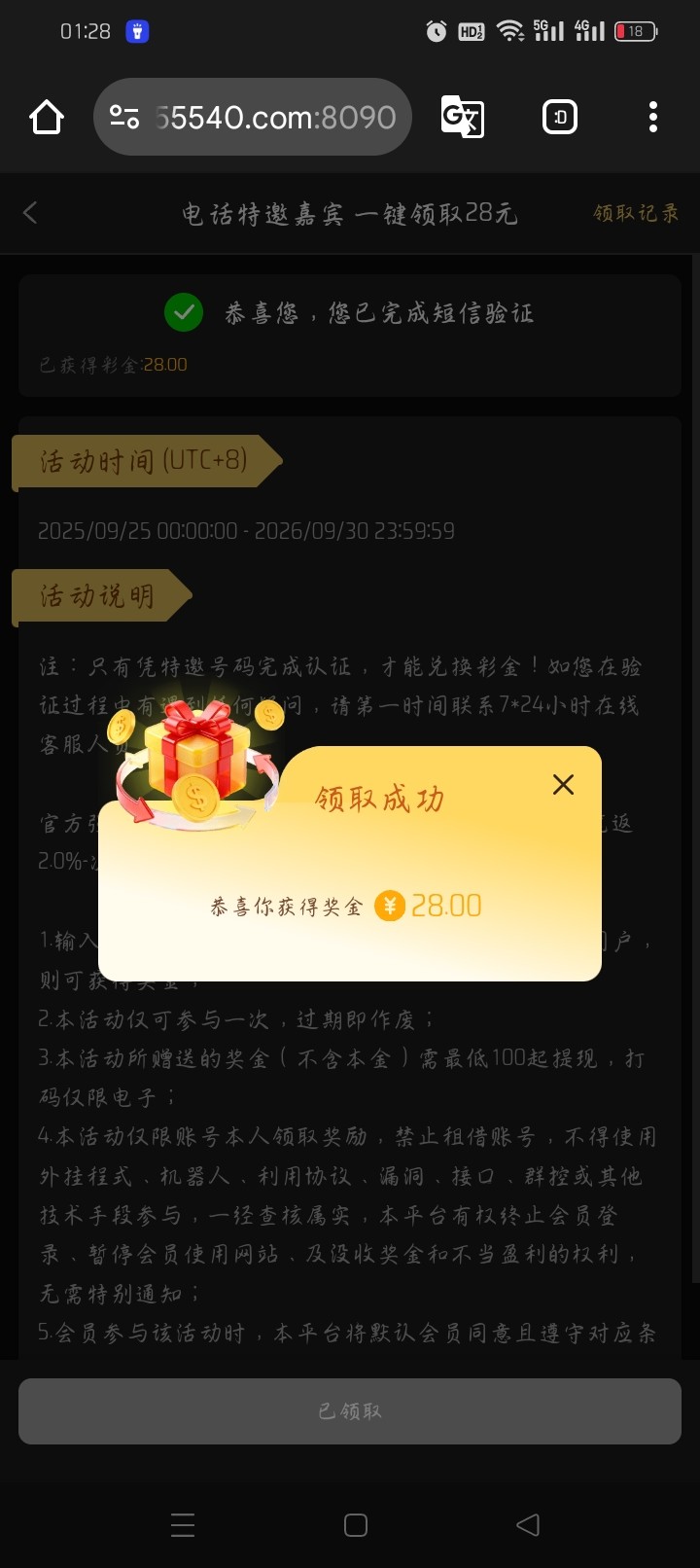Tap the 已领取 button at the bottom
This screenshot has height=1568, width=700.
point(350,1410)
